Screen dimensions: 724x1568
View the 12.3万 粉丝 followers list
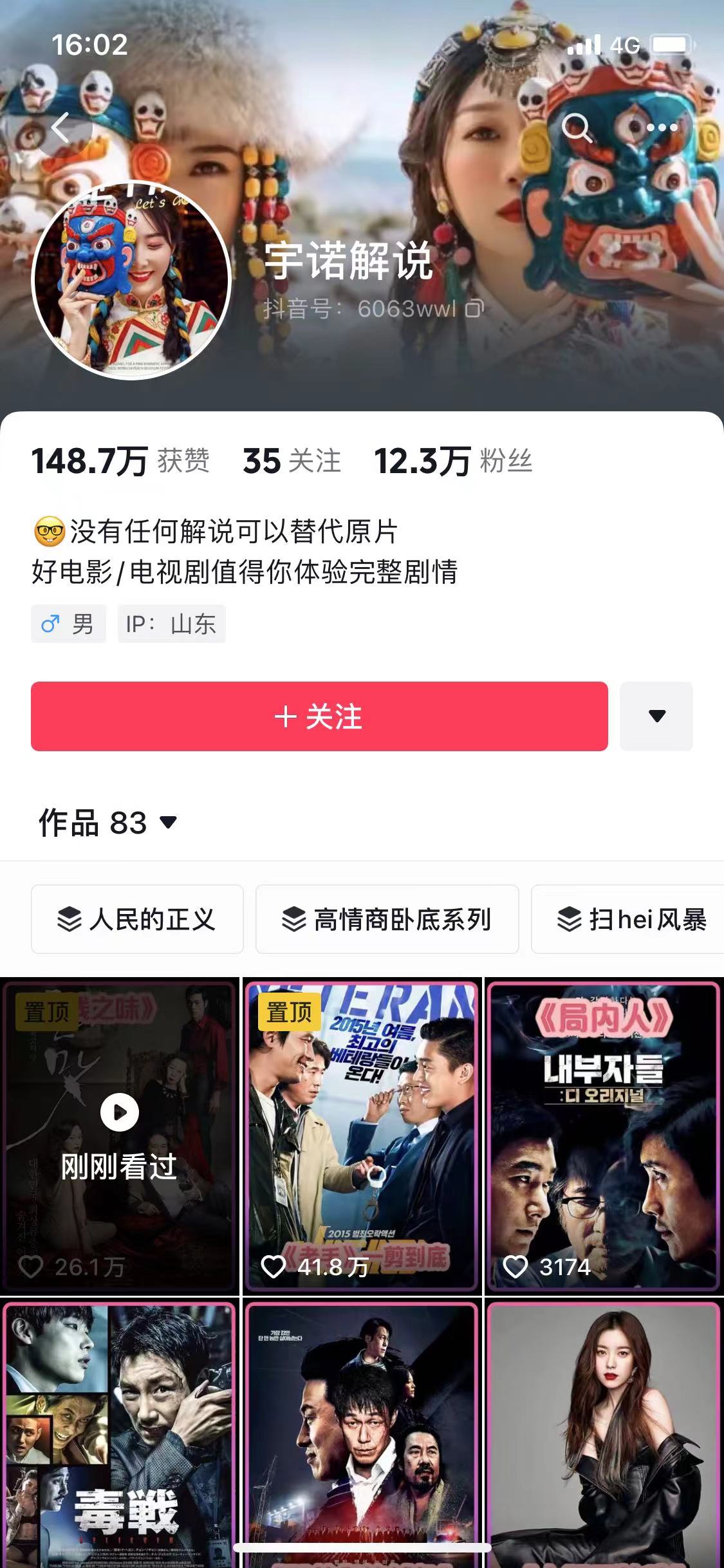pos(453,462)
